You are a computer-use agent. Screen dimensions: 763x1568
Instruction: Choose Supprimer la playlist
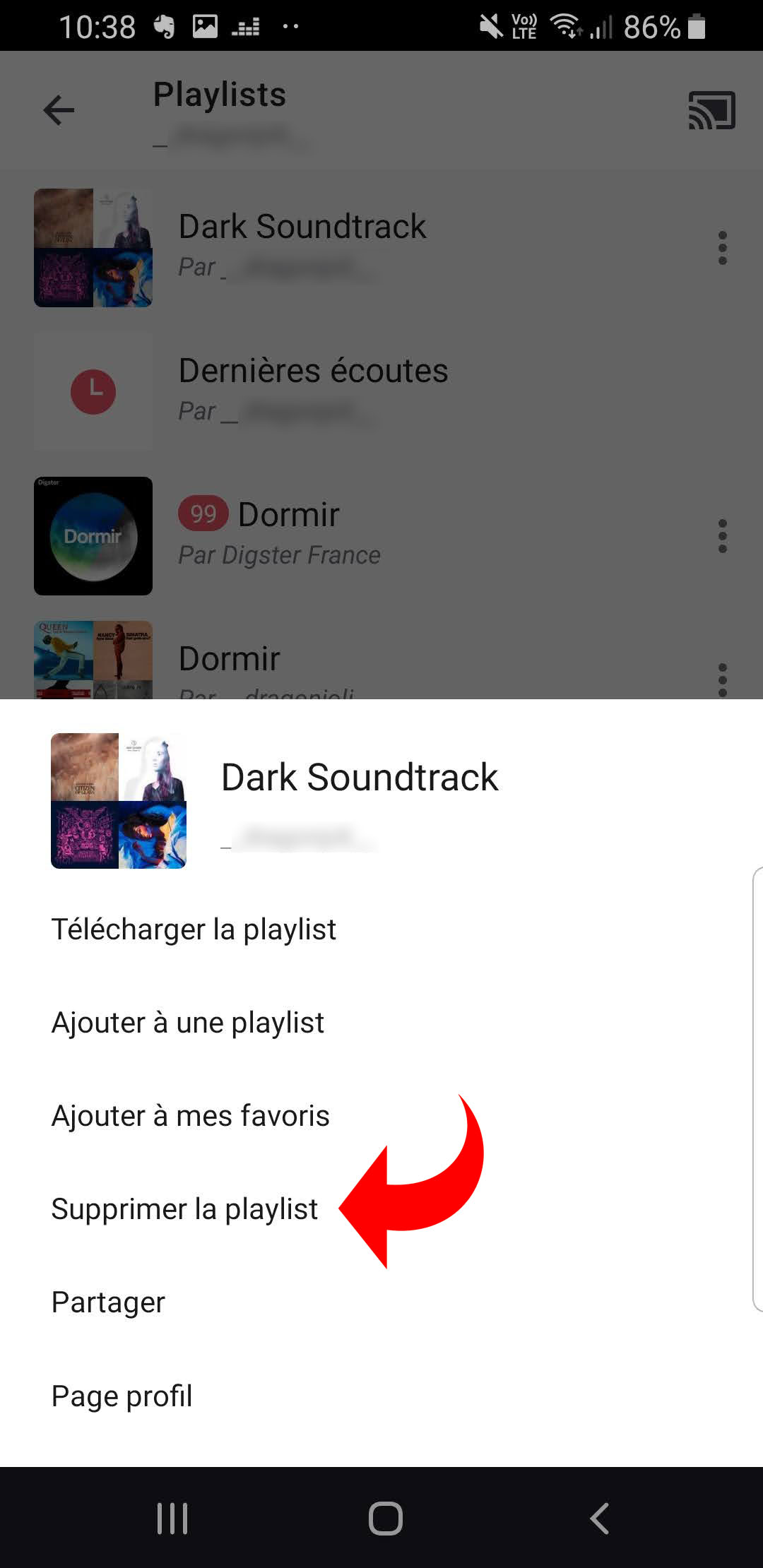pyautogui.click(x=184, y=1208)
